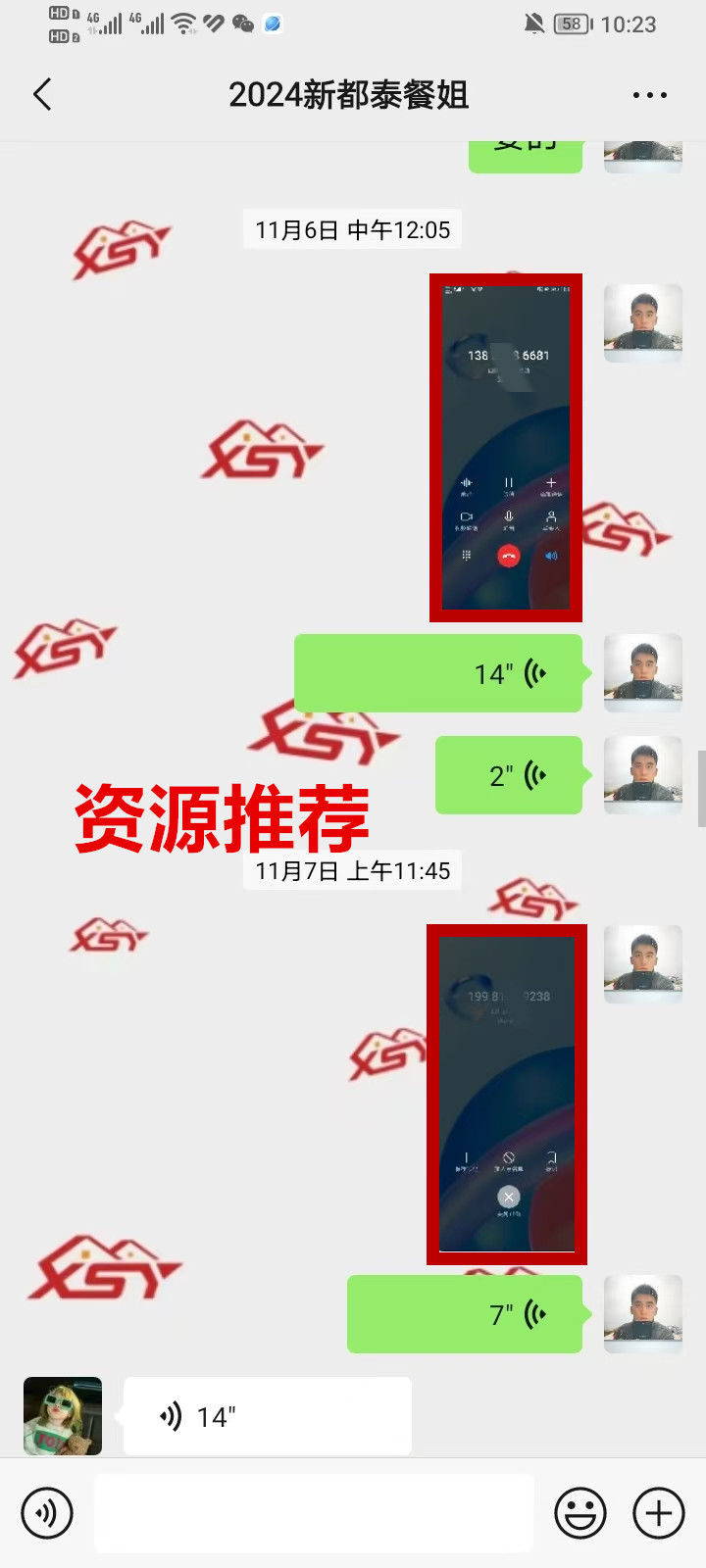Play the 2-second voice message
Screen dimensions: 706x1568
click(509, 775)
